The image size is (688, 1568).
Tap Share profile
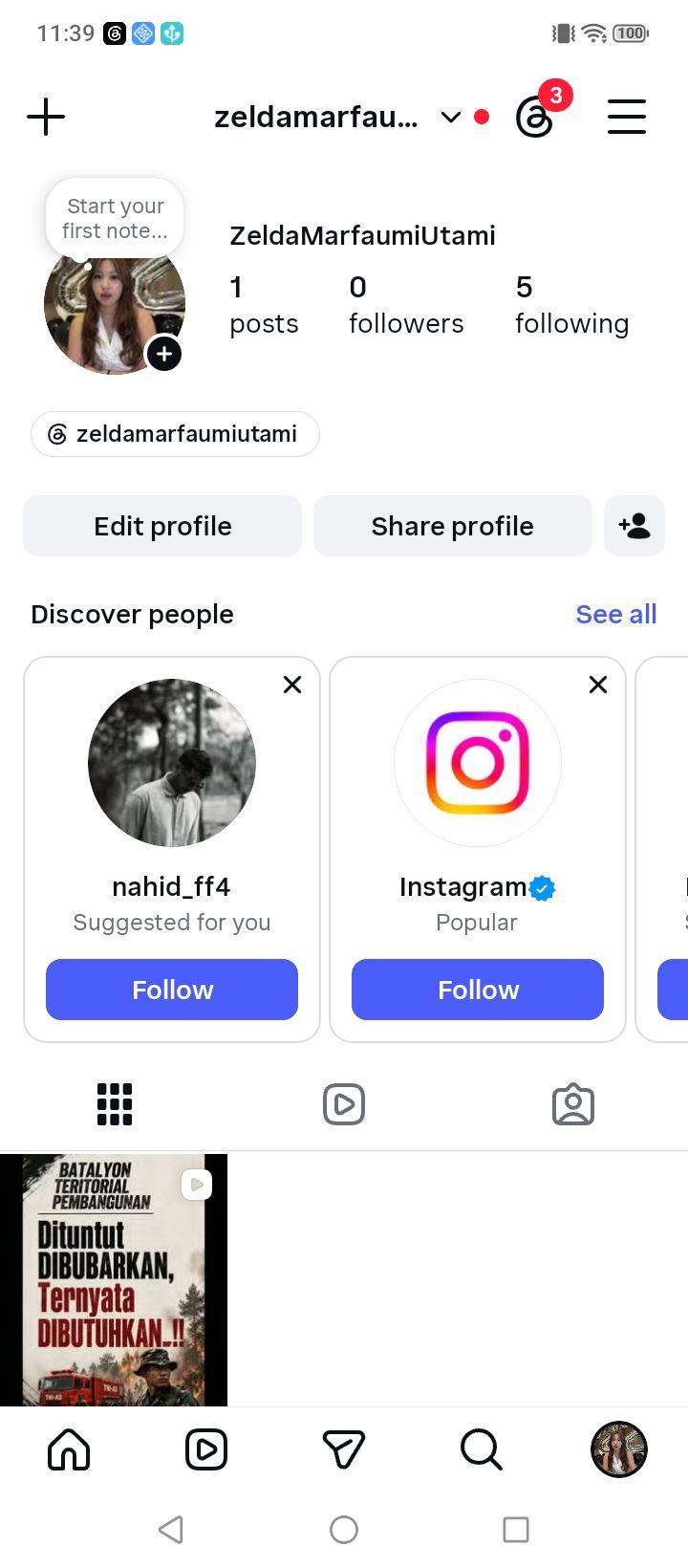coord(453,526)
